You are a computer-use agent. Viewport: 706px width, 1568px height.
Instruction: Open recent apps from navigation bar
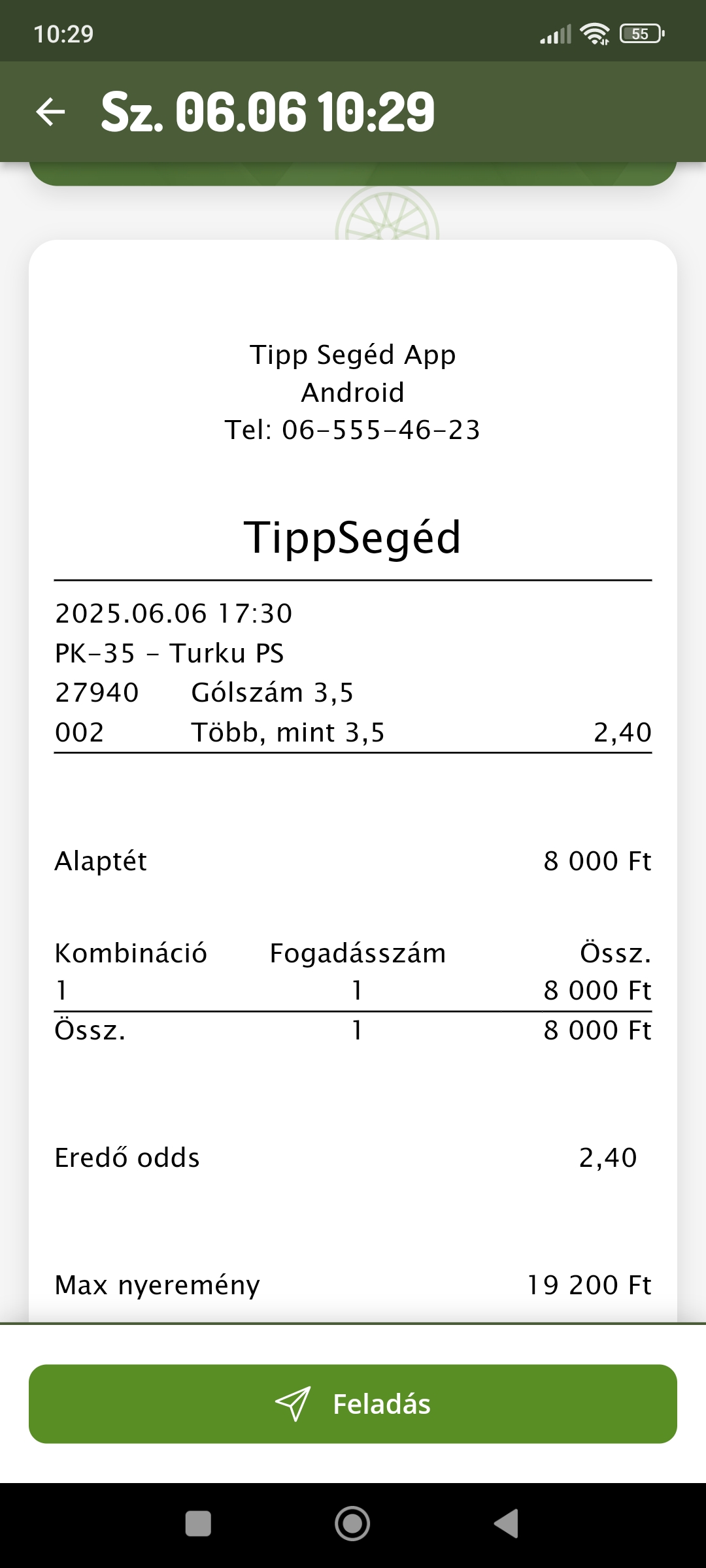pos(198,1524)
